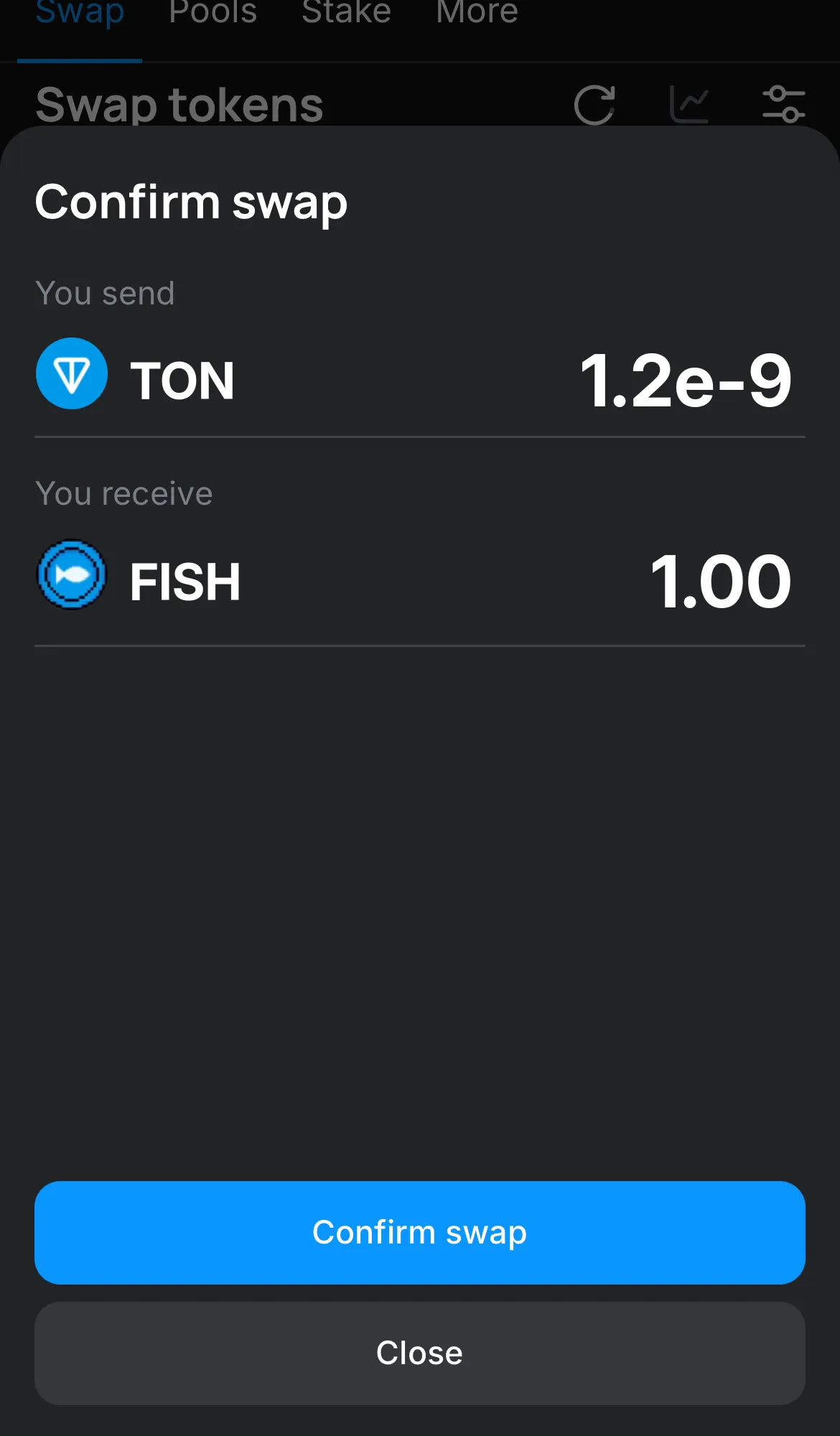The image size is (840, 1436).
Task: Refresh the swap rates
Action: point(594,105)
